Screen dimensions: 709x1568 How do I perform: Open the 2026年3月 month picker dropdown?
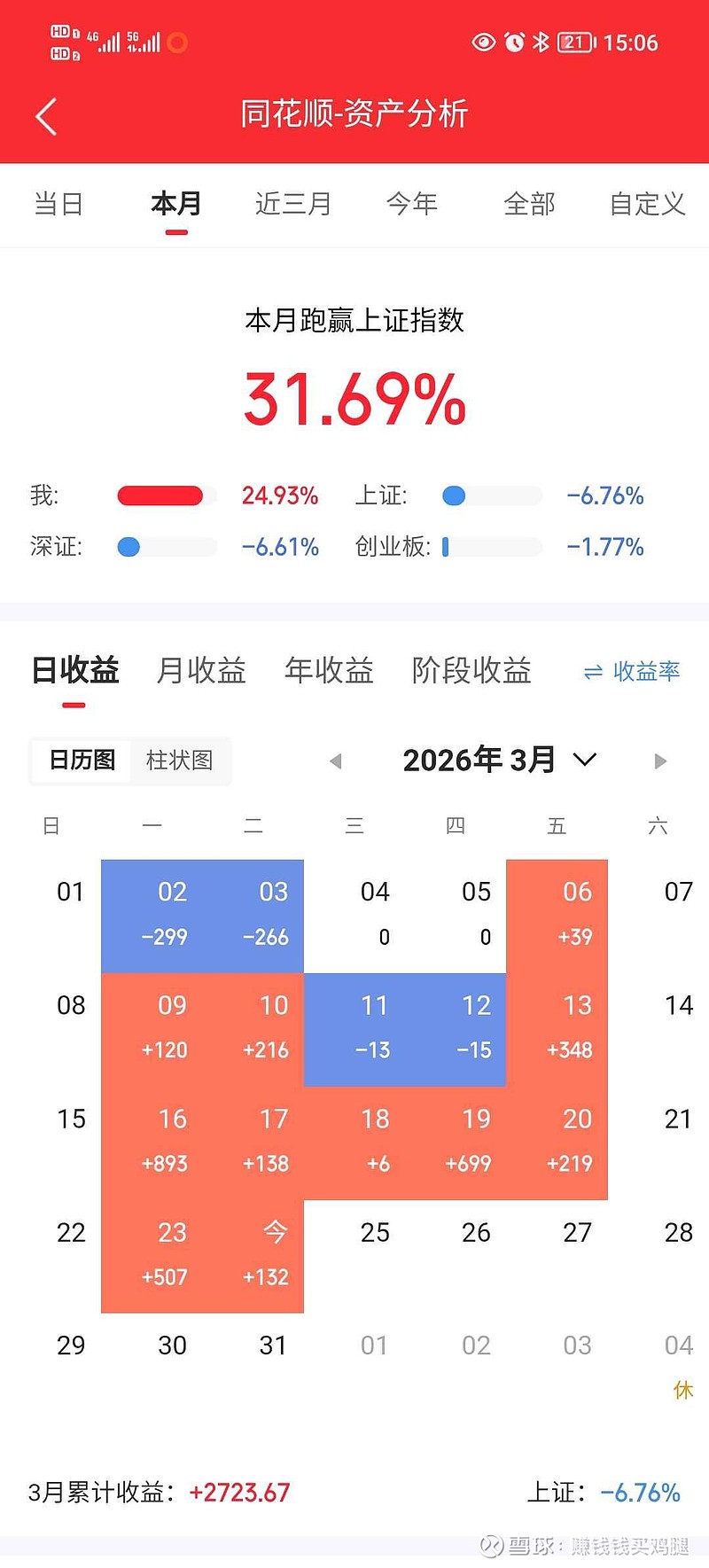(483, 760)
